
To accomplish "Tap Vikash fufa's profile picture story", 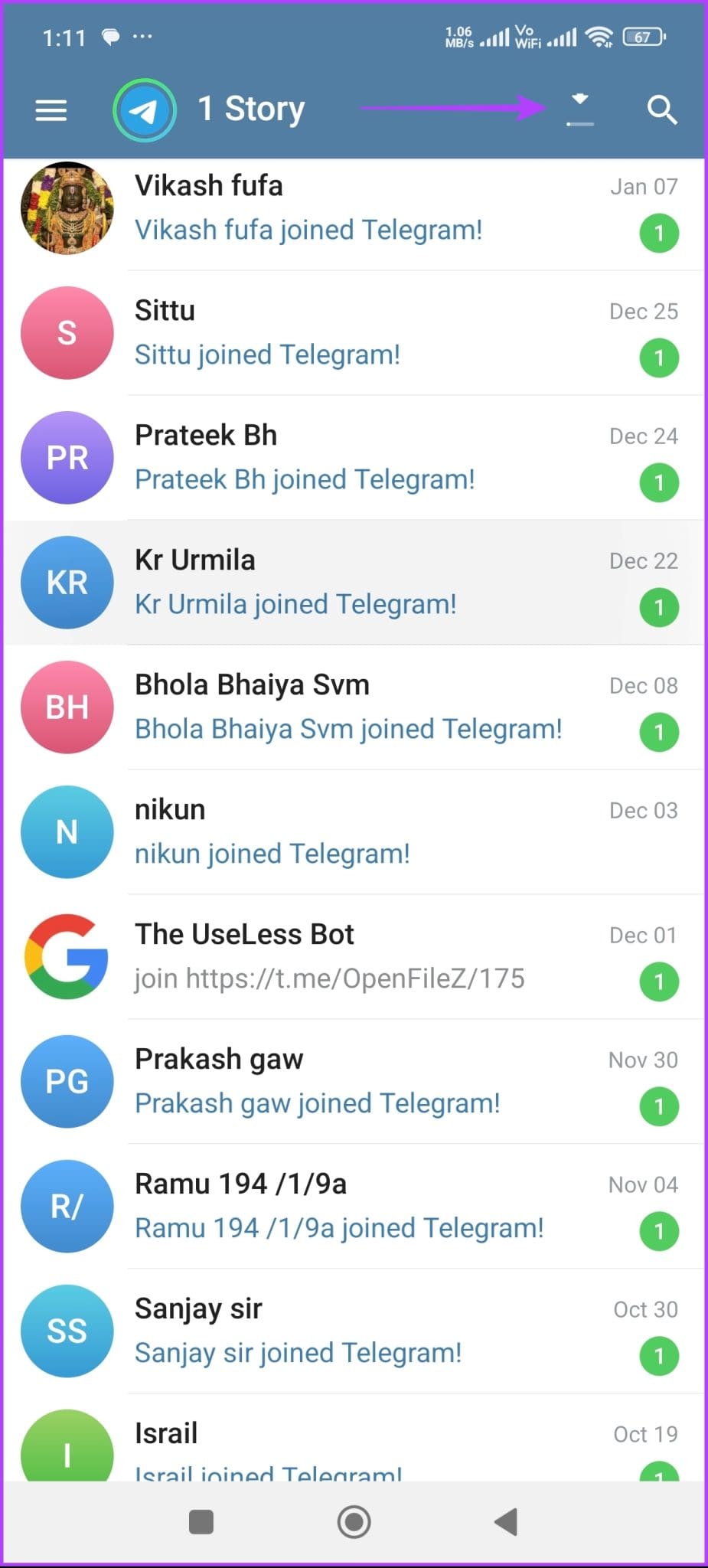I will pyautogui.click(x=67, y=207).
